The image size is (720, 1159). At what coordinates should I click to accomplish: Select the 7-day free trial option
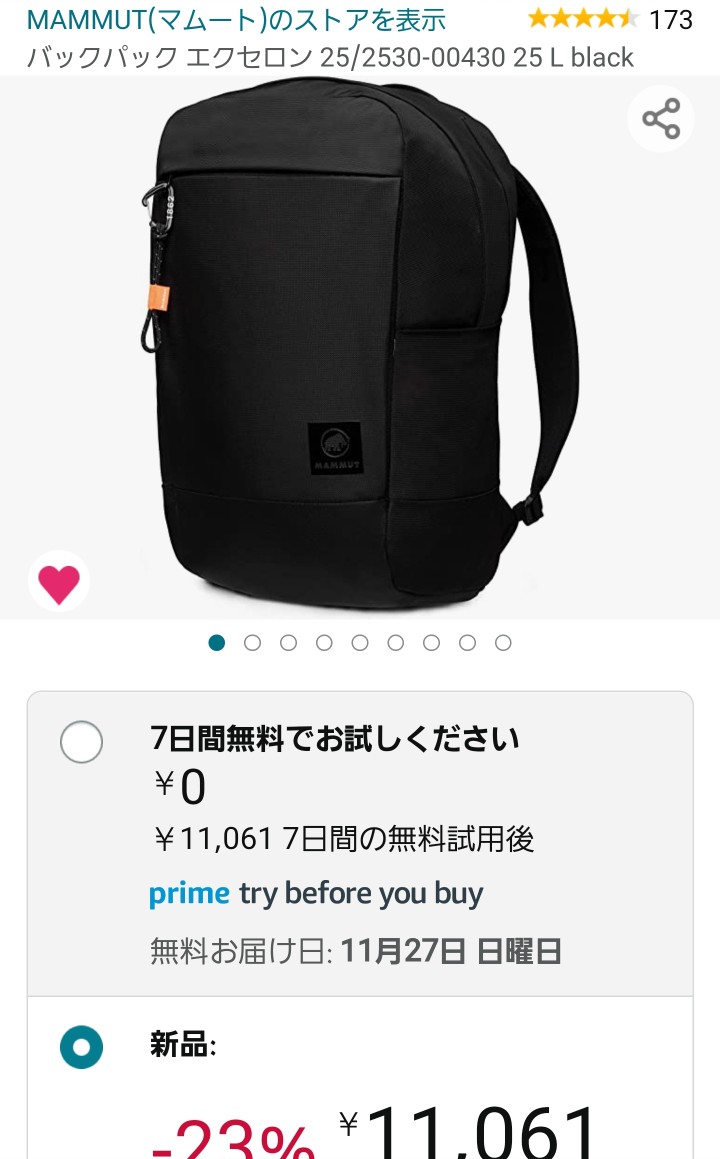click(81, 741)
